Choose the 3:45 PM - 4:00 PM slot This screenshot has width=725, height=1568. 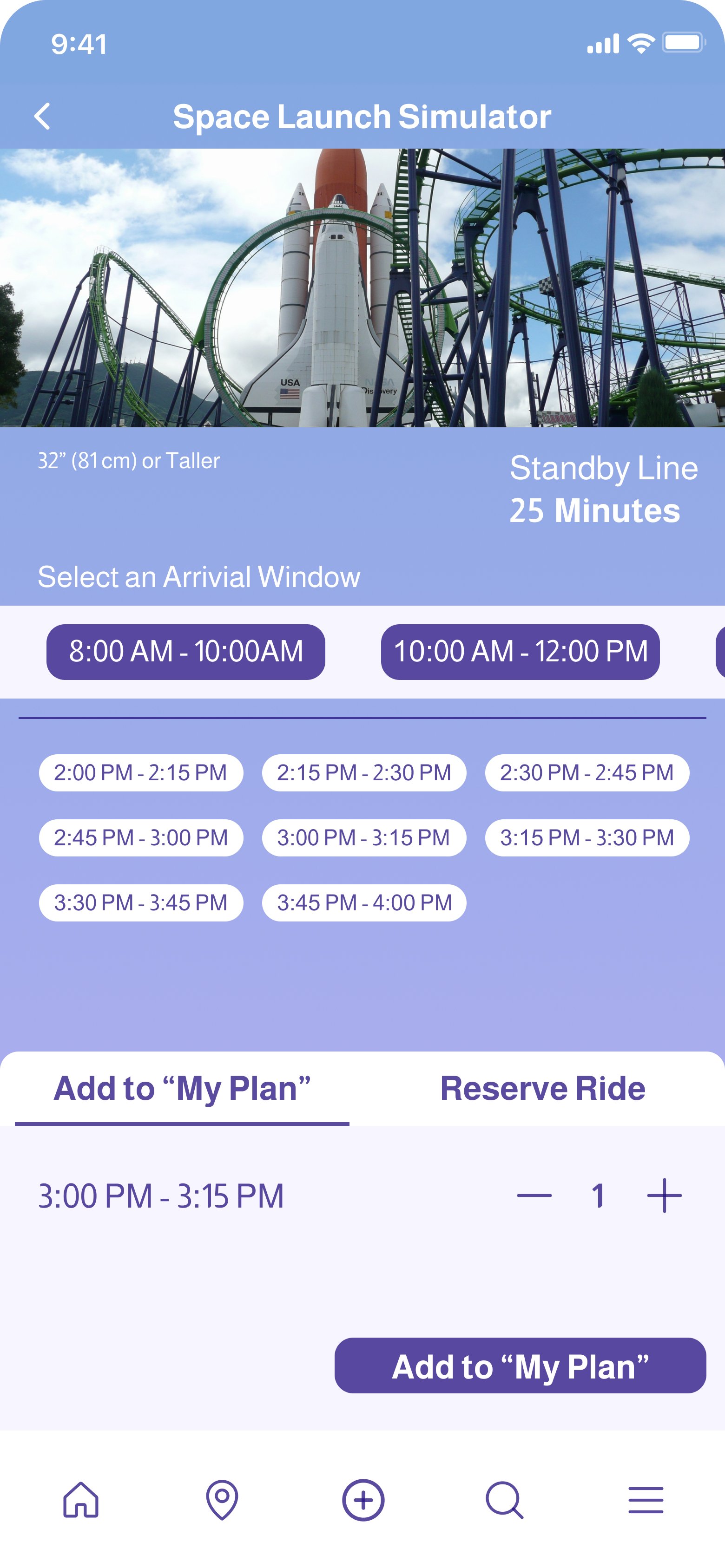click(x=364, y=903)
